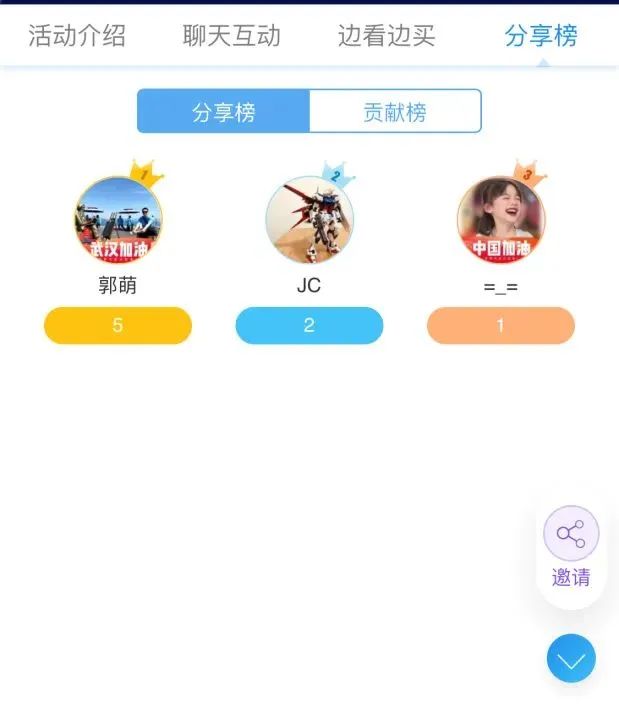Switch to the 活动介绍 tab
Screen dimensions: 619x707
point(77,37)
